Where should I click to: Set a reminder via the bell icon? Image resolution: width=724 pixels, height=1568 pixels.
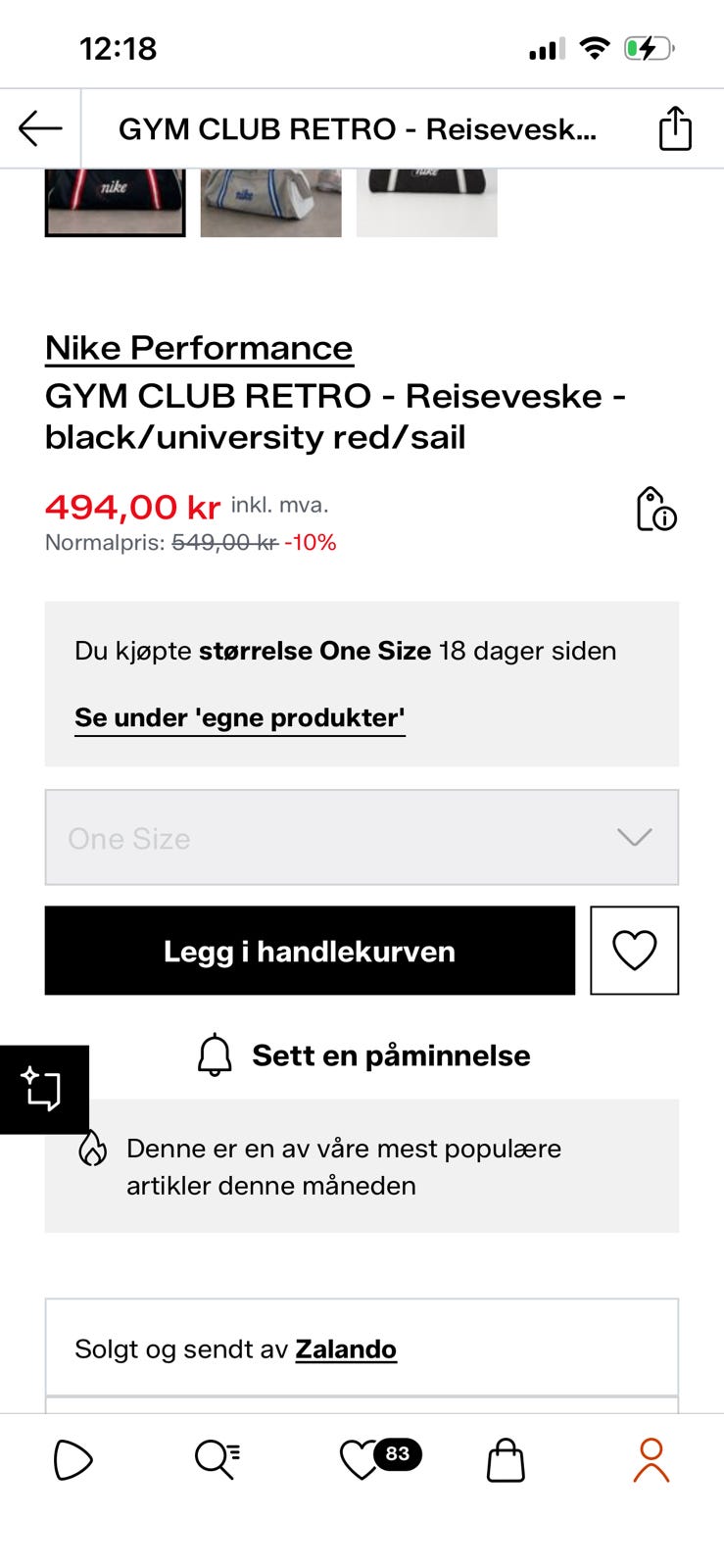(215, 1055)
